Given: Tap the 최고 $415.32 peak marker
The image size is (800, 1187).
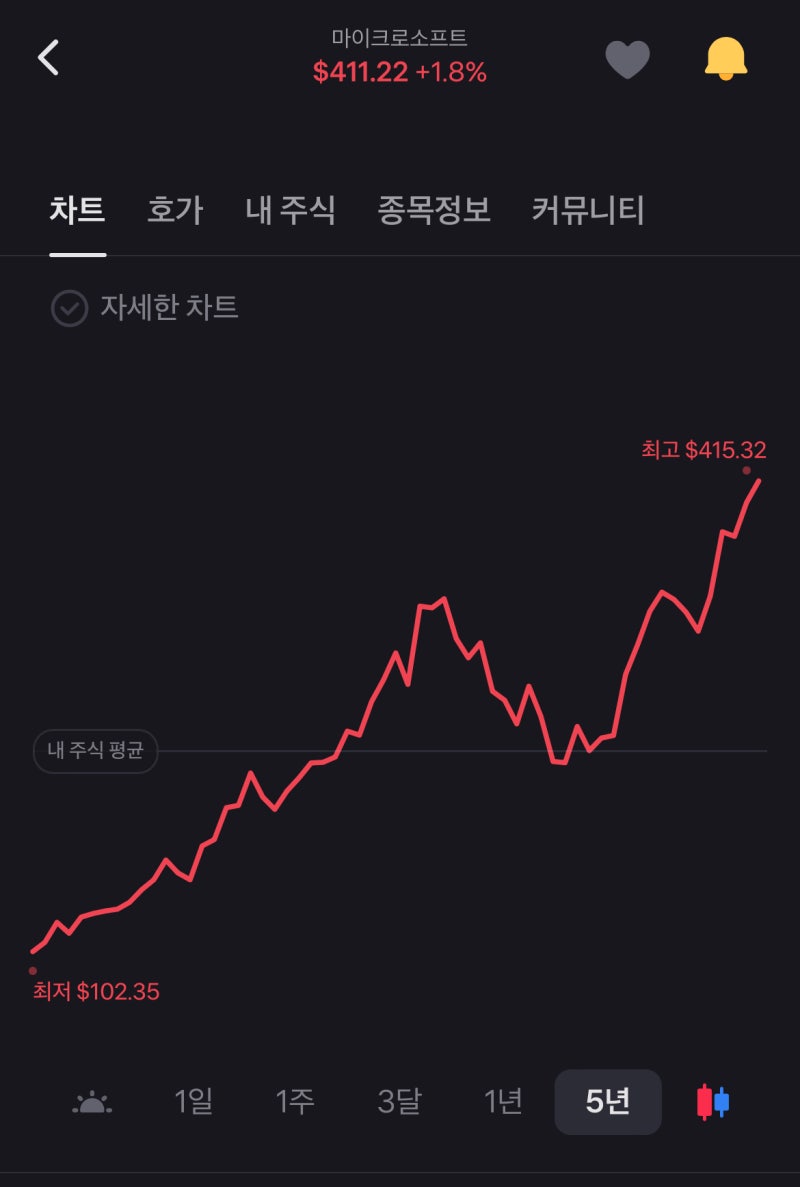Looking at the screenshot, I should [704, 449].
